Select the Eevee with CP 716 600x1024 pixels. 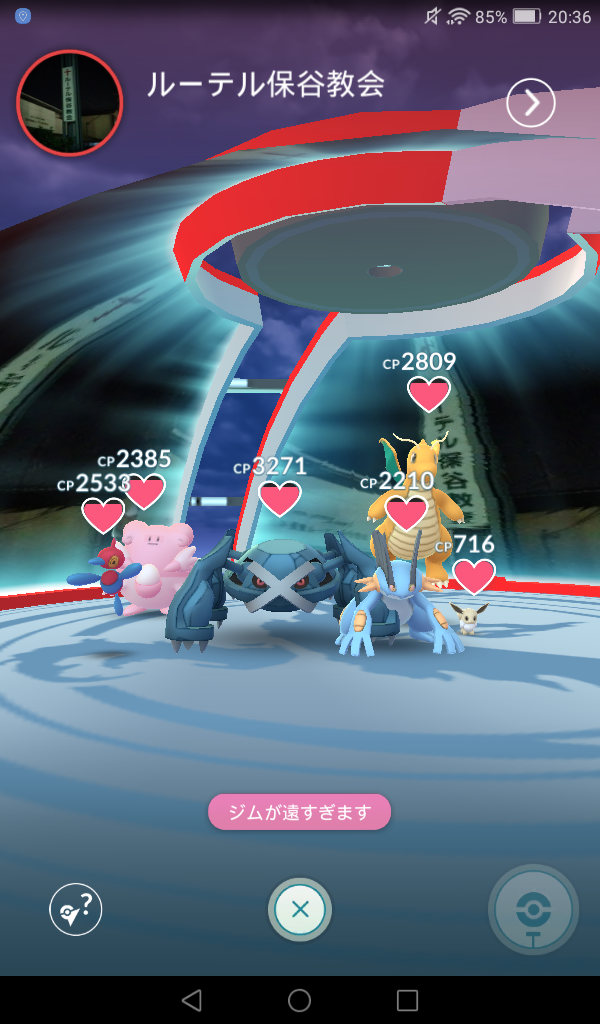468,616
